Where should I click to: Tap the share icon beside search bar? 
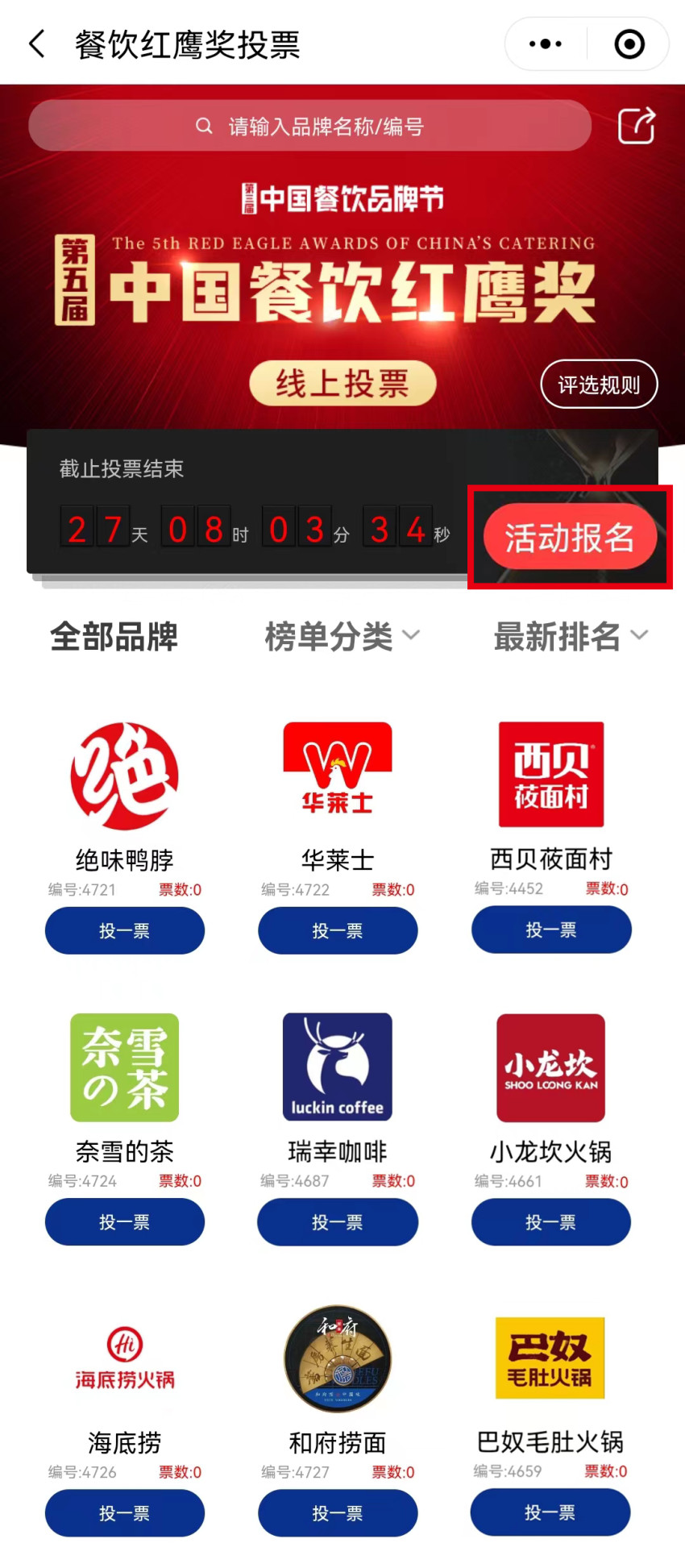tap(636, 126)
